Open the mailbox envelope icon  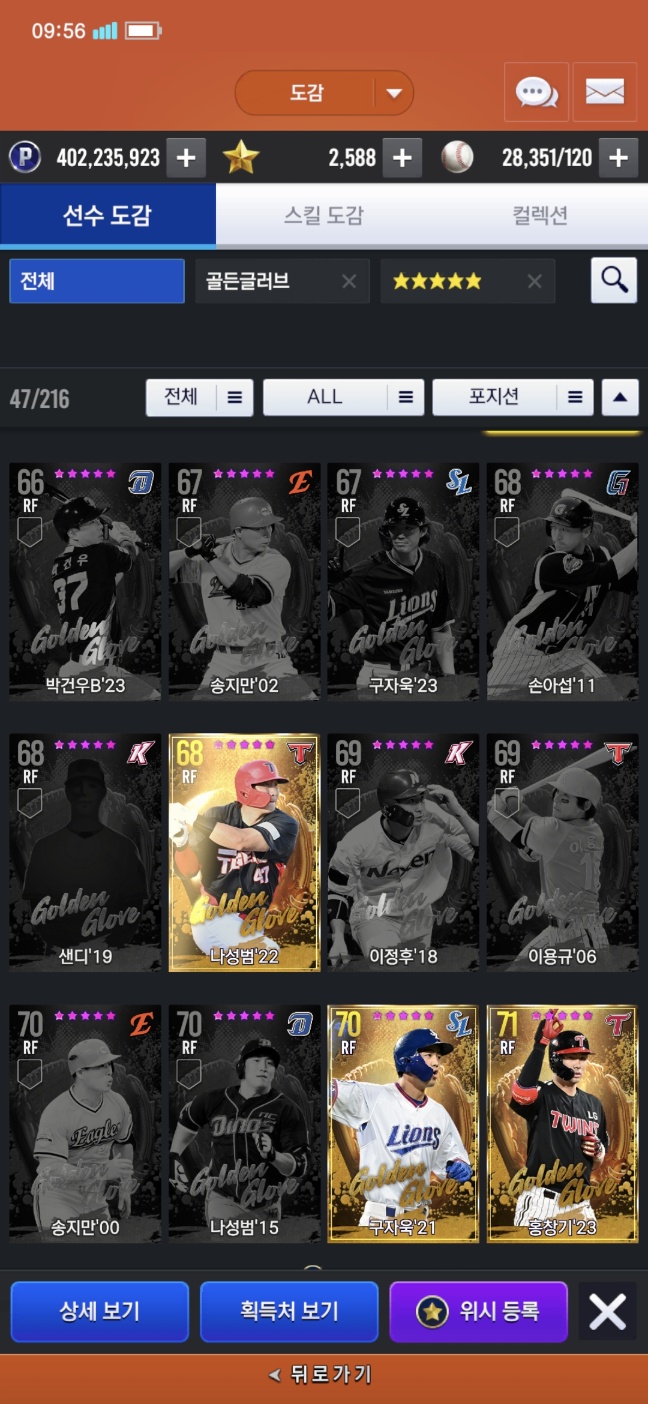(604, 93)
